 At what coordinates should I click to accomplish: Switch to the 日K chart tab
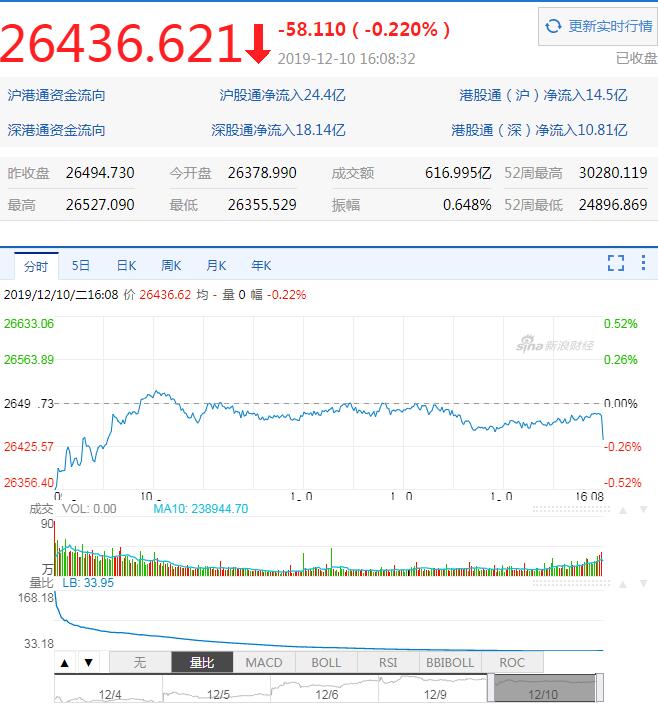coord(126,265)
